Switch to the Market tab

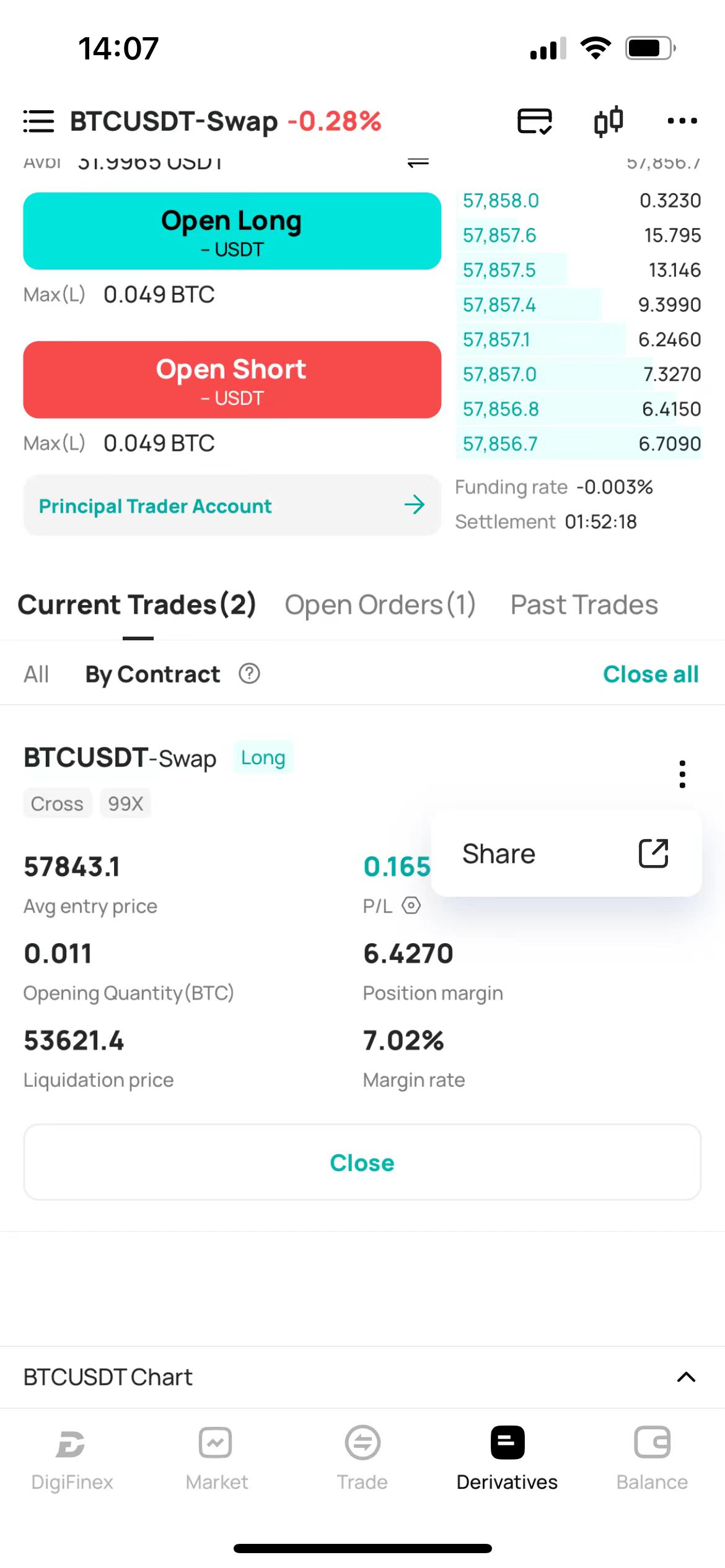[216, 1458]
